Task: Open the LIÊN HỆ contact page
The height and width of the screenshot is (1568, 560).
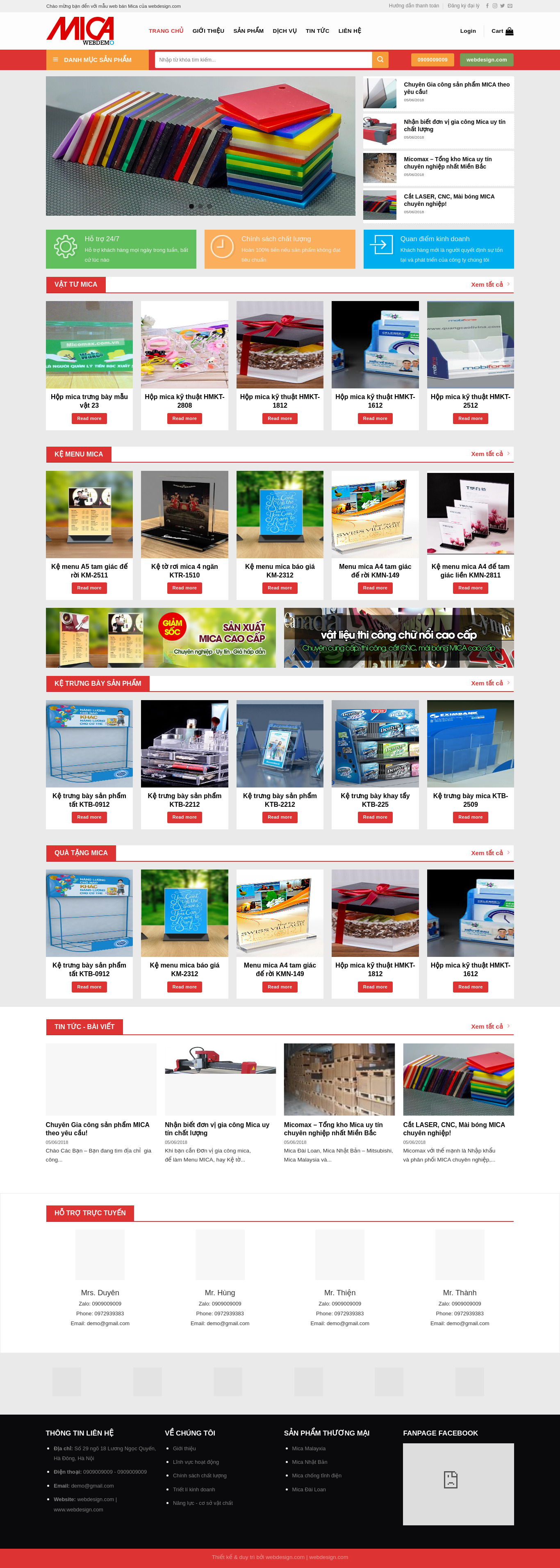Action: click(x=349, y=31)
